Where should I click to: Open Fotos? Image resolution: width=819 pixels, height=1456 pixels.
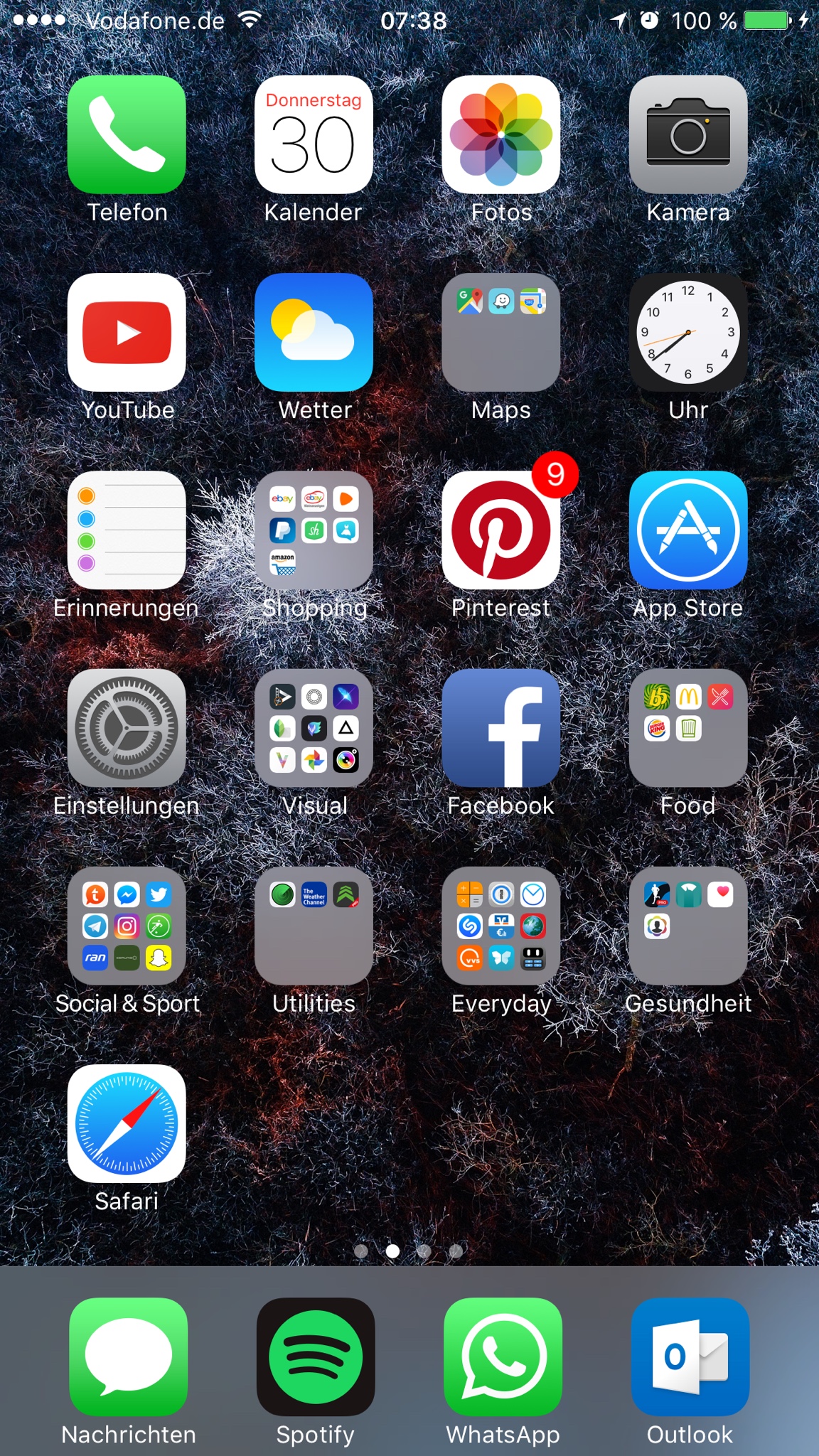coord(500,135)
